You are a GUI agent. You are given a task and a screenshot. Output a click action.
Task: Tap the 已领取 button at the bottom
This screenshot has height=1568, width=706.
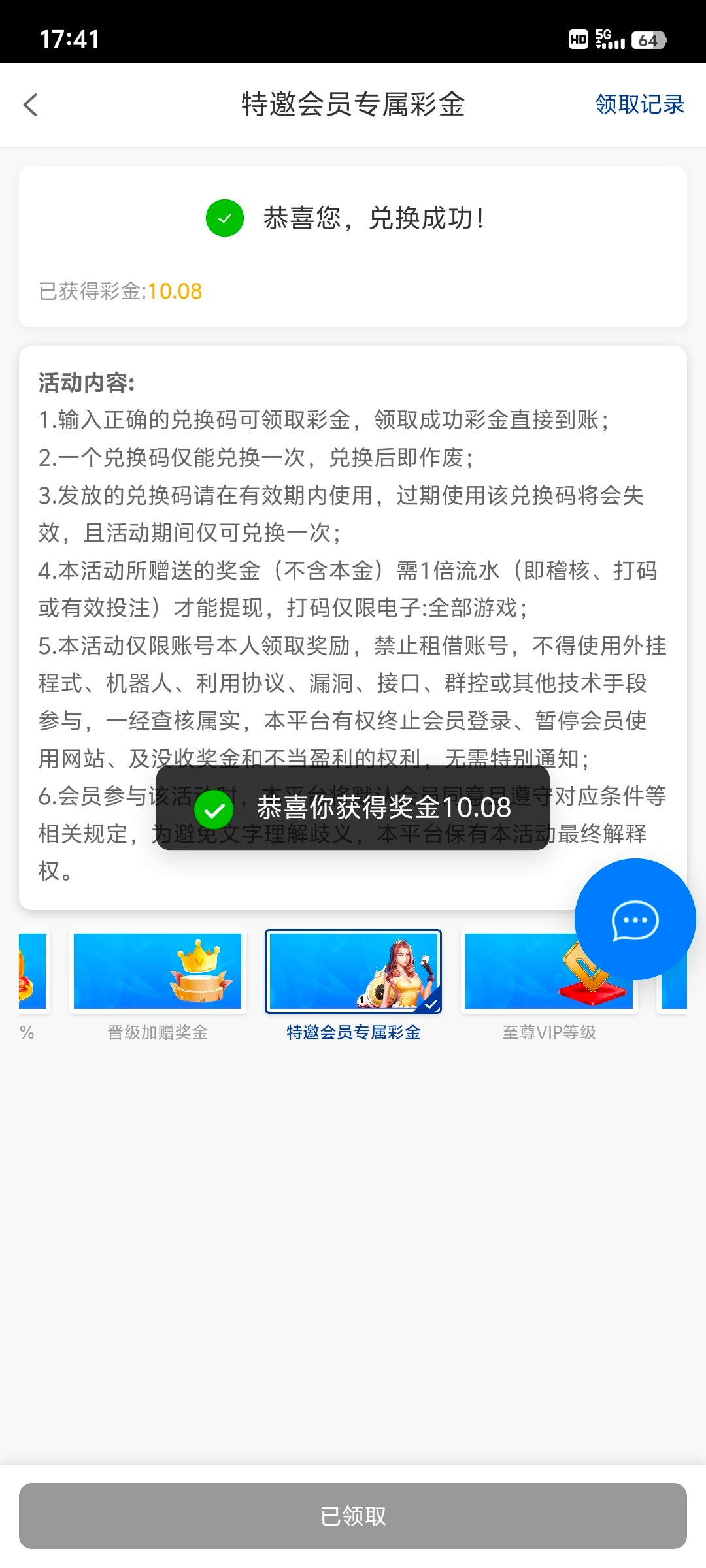click(353, 1516)
